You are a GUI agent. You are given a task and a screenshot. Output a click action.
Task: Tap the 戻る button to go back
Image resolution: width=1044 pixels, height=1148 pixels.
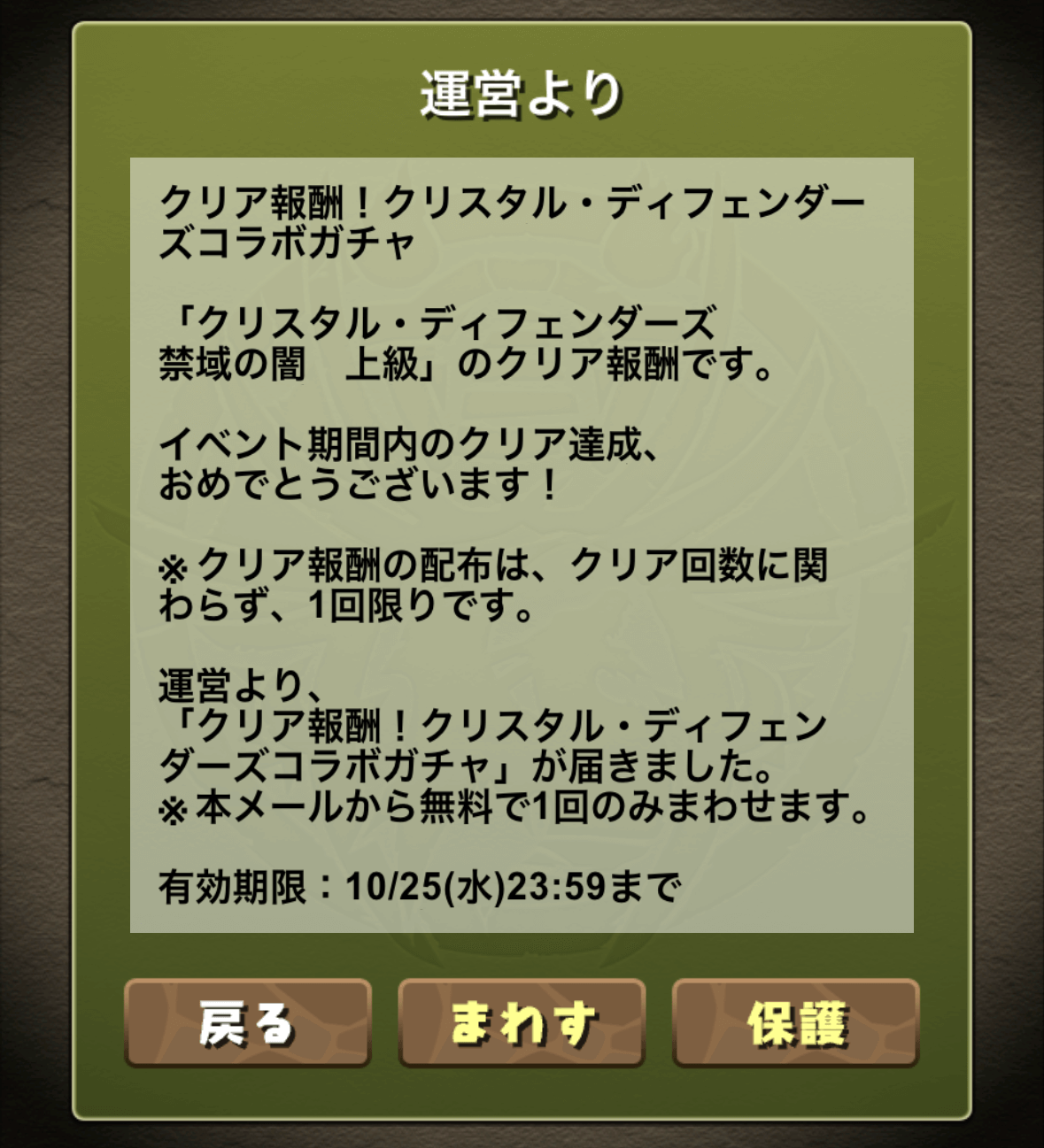coord(247,1023)
